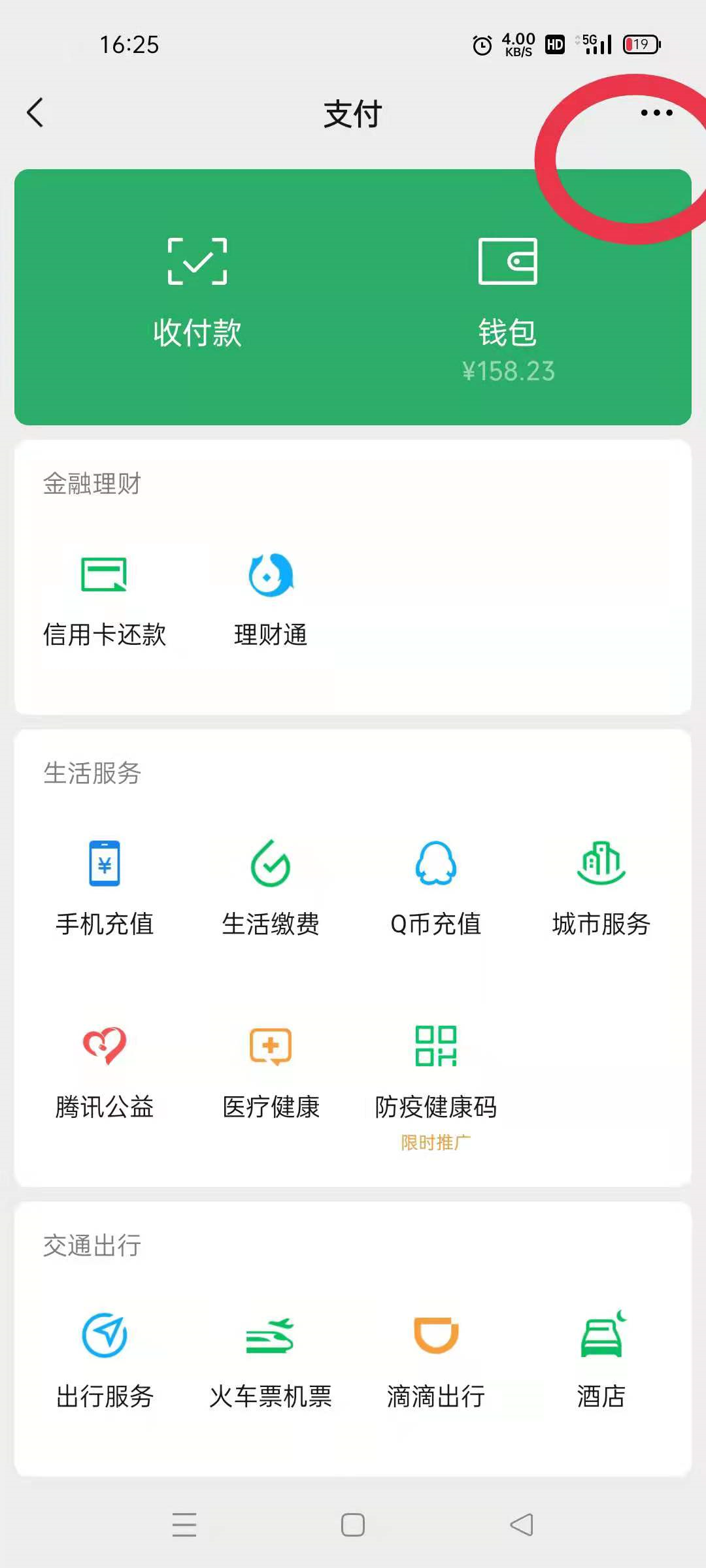Open Q币充值 Q coin recharge
This screenshot has width=706, height=1568.
(435, 885)
